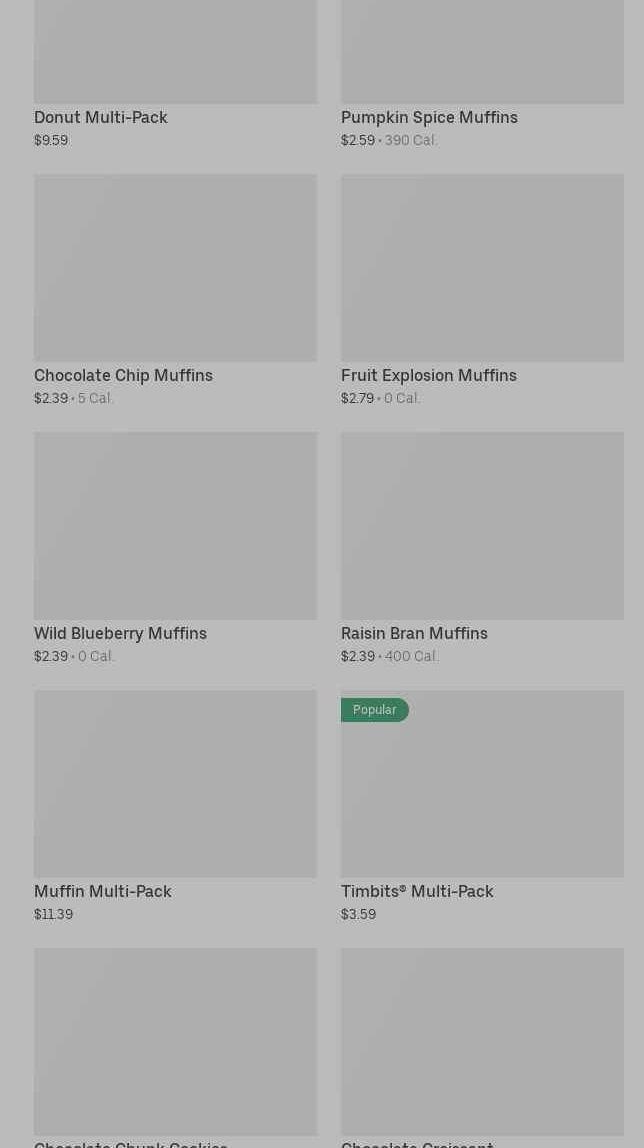View the Chocolate Croissant item

point(481,1040)
